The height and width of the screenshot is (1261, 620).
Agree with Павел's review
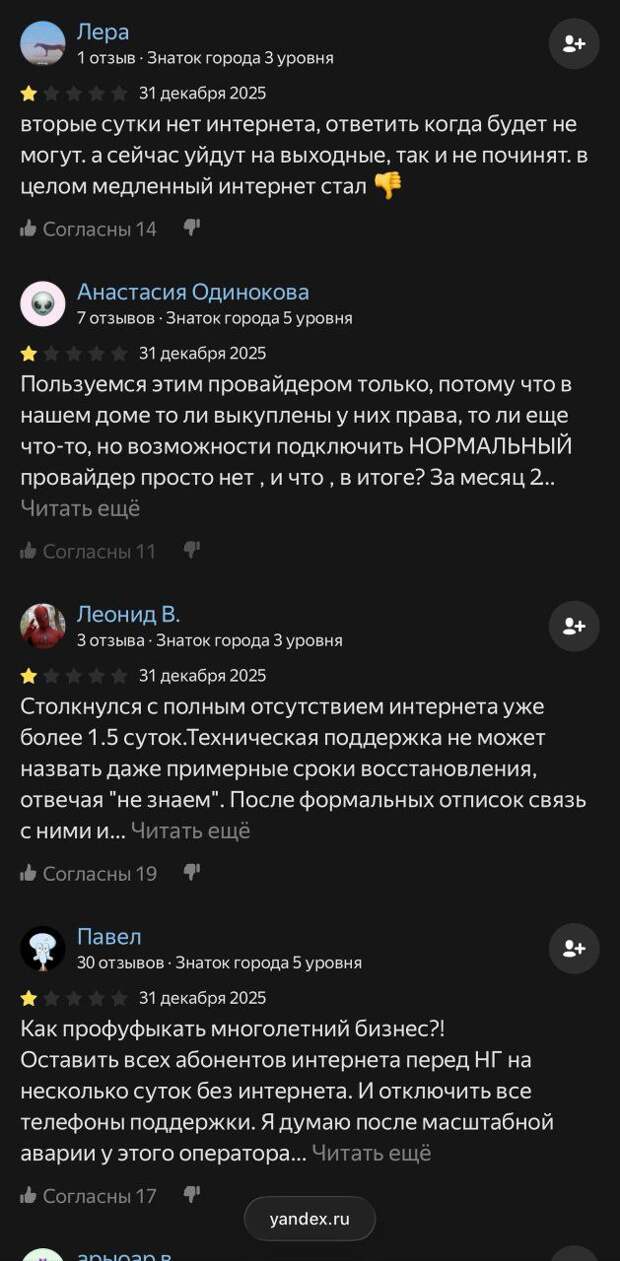pos(88,1195)
